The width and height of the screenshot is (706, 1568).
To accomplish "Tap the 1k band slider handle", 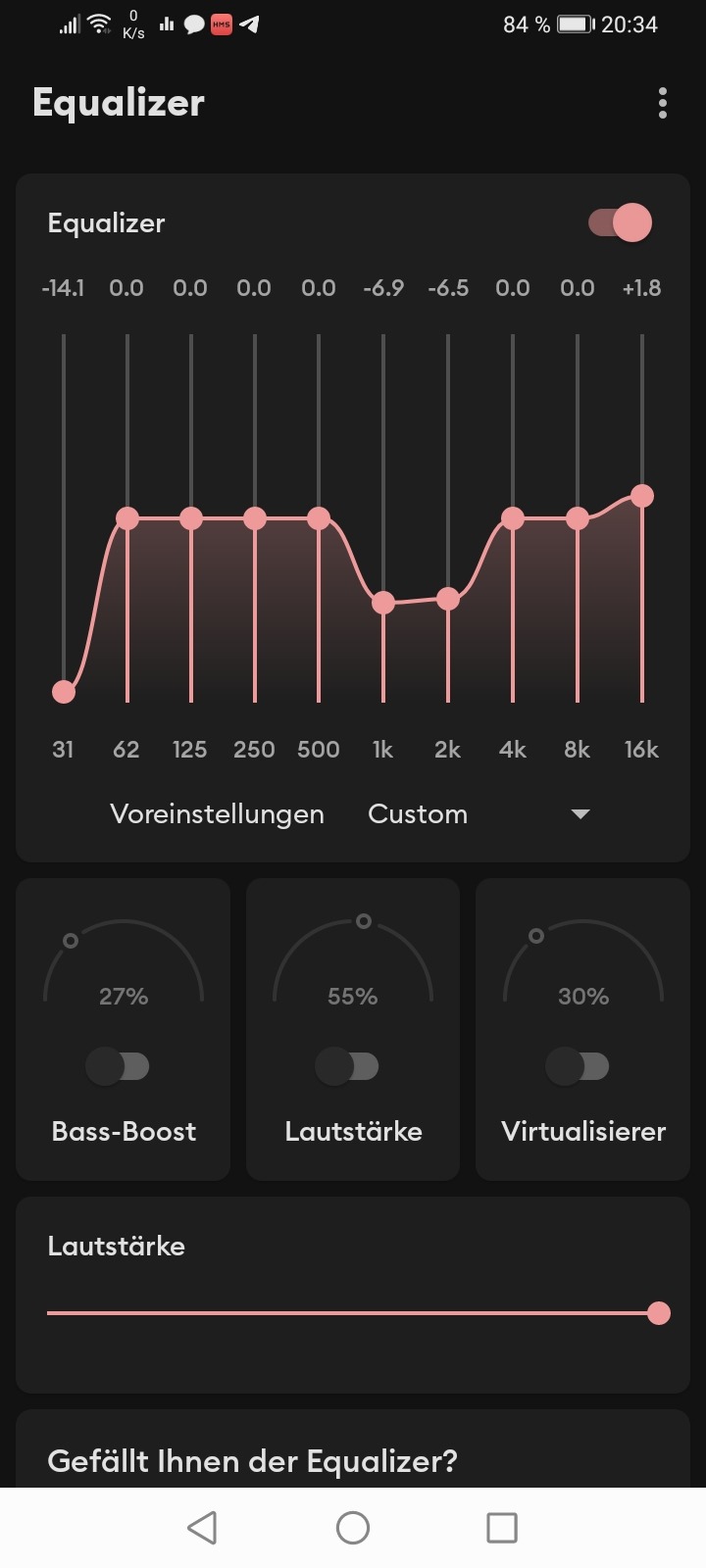I will tap(383, 603).
